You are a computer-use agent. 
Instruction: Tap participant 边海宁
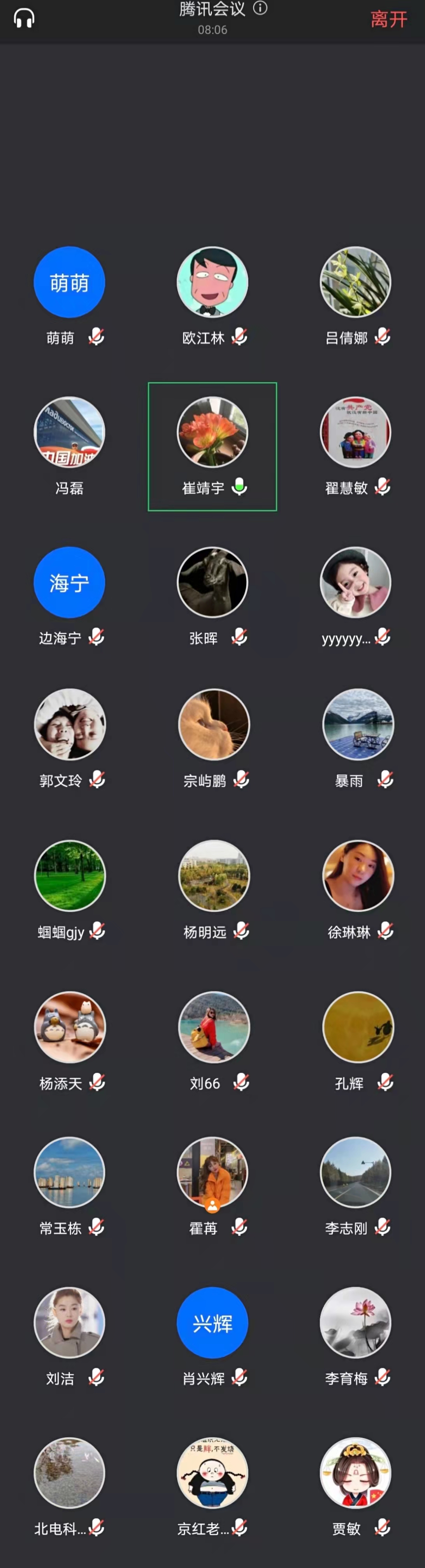(69, 583)
